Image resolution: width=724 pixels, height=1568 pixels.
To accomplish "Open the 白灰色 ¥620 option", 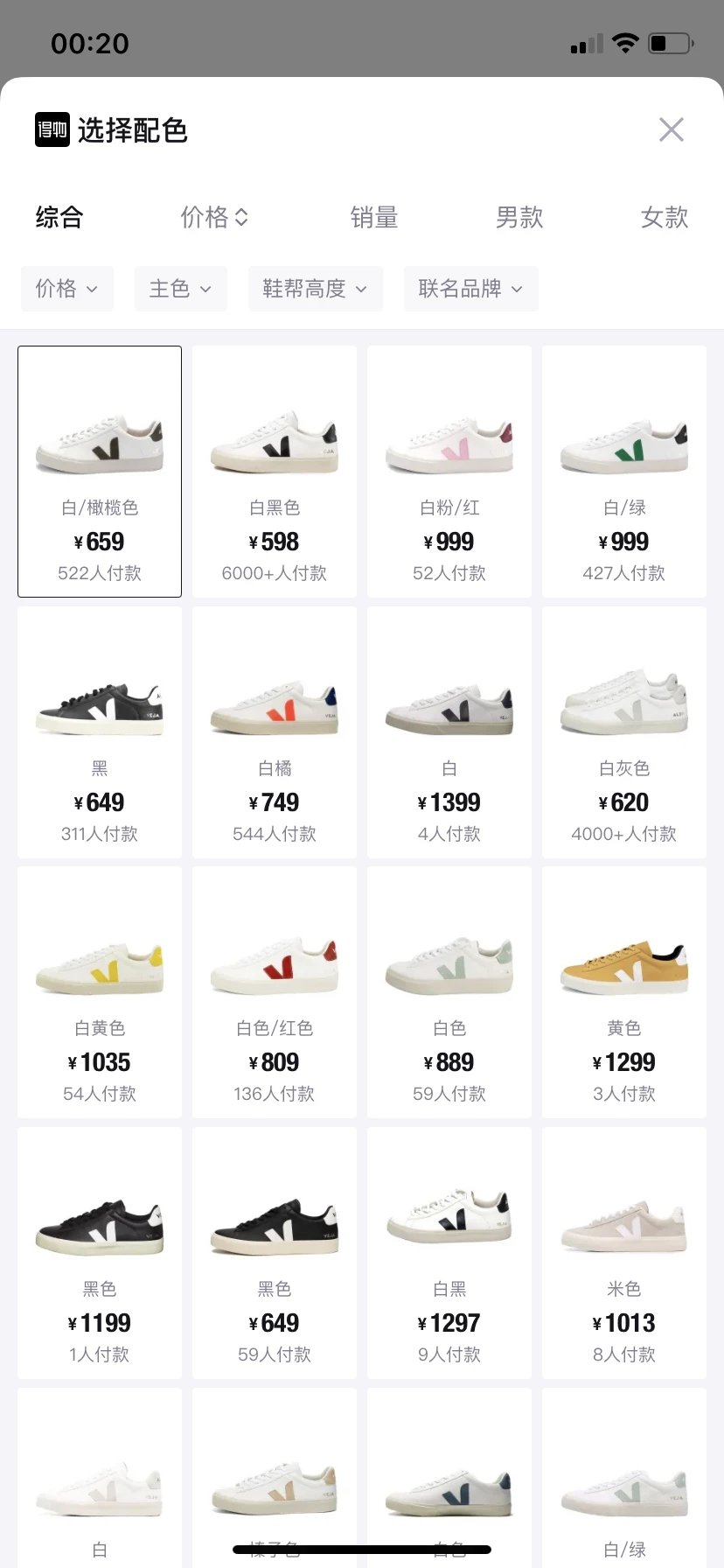I will tap(624, 731).
